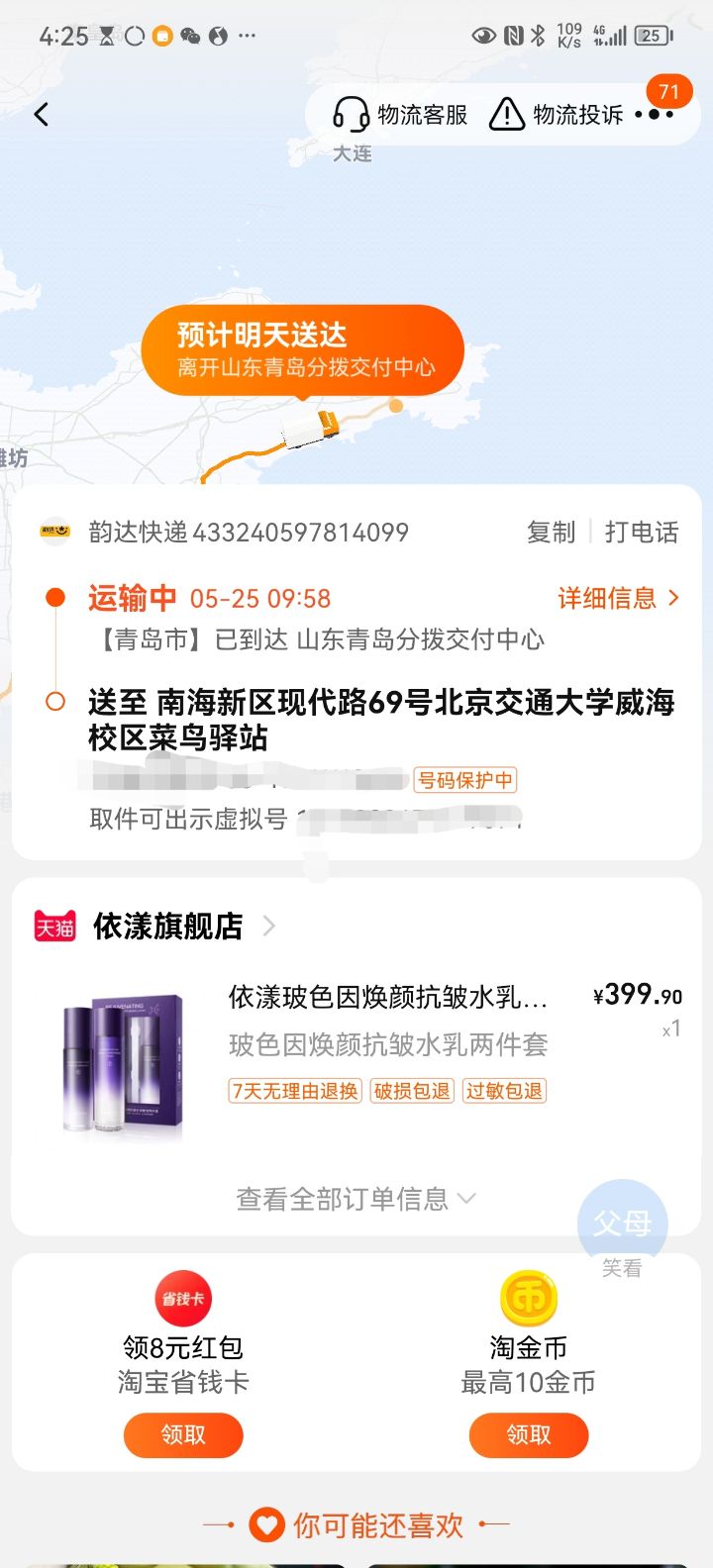Tap the 预计明天送达 map bubble
The height and width of the screenshot is (1568, 713).
[x=303, y=351]
